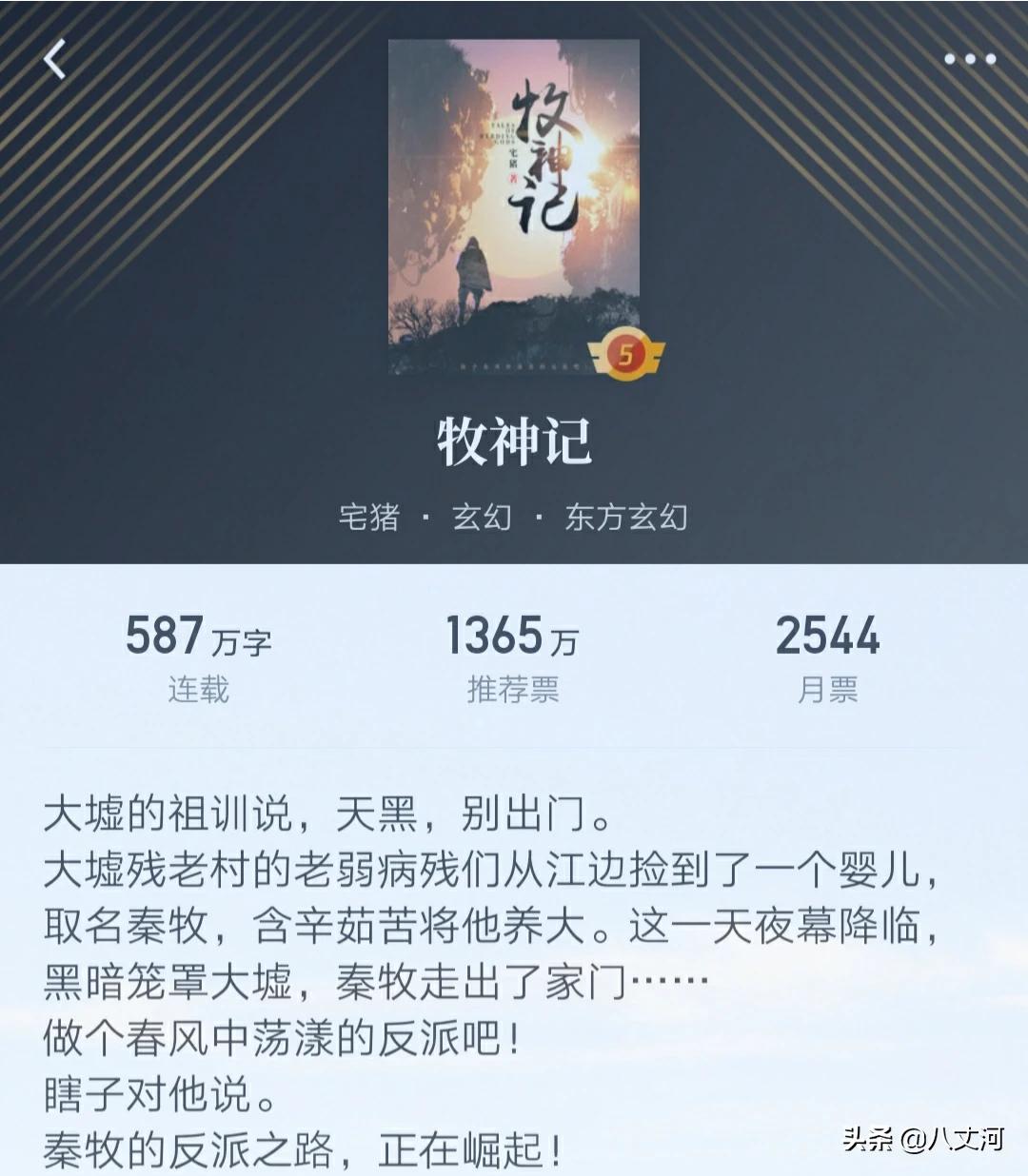Open the three-dot overflow menu
The image size is (1028, 1176).
(x=969, y=59)
